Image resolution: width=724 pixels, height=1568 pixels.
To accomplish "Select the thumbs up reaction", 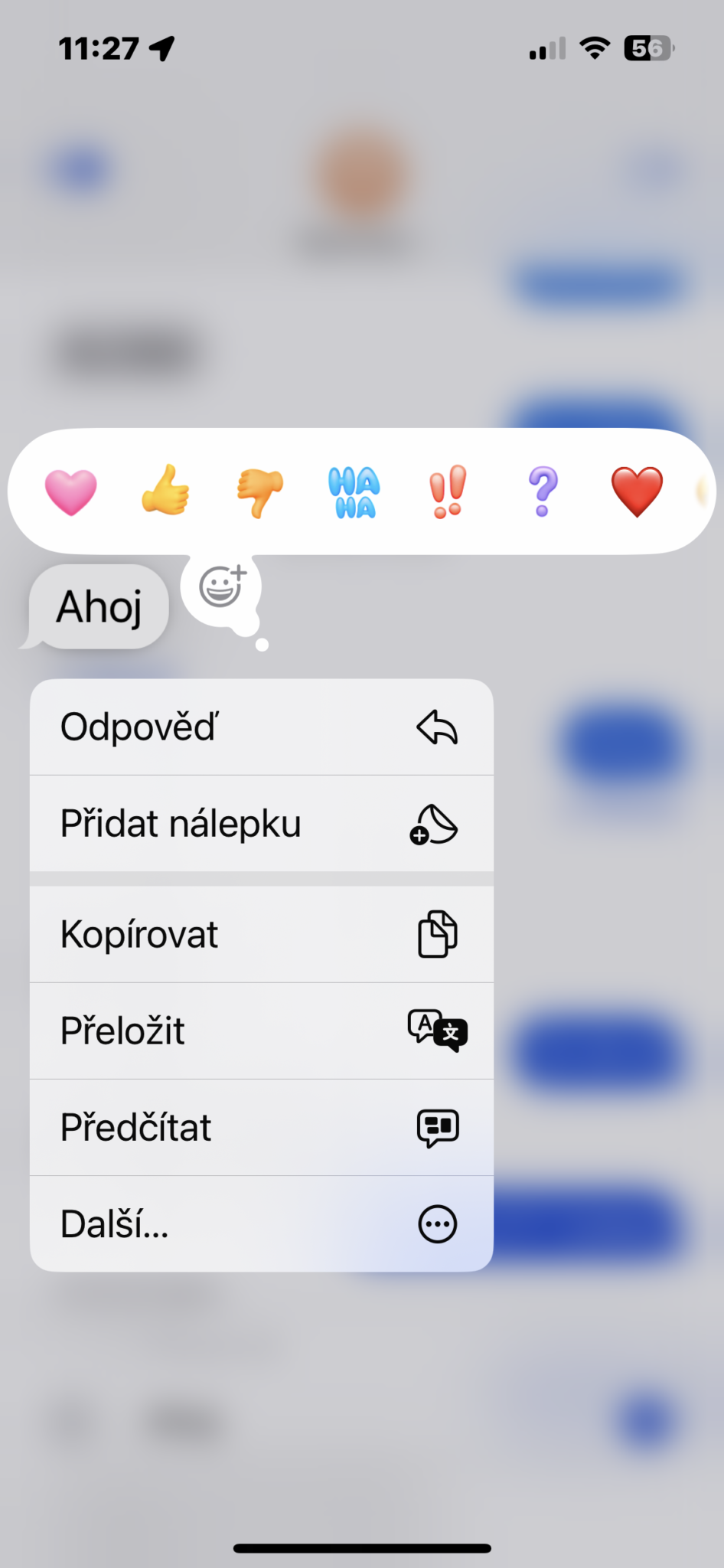I will (x=165, y=490).
